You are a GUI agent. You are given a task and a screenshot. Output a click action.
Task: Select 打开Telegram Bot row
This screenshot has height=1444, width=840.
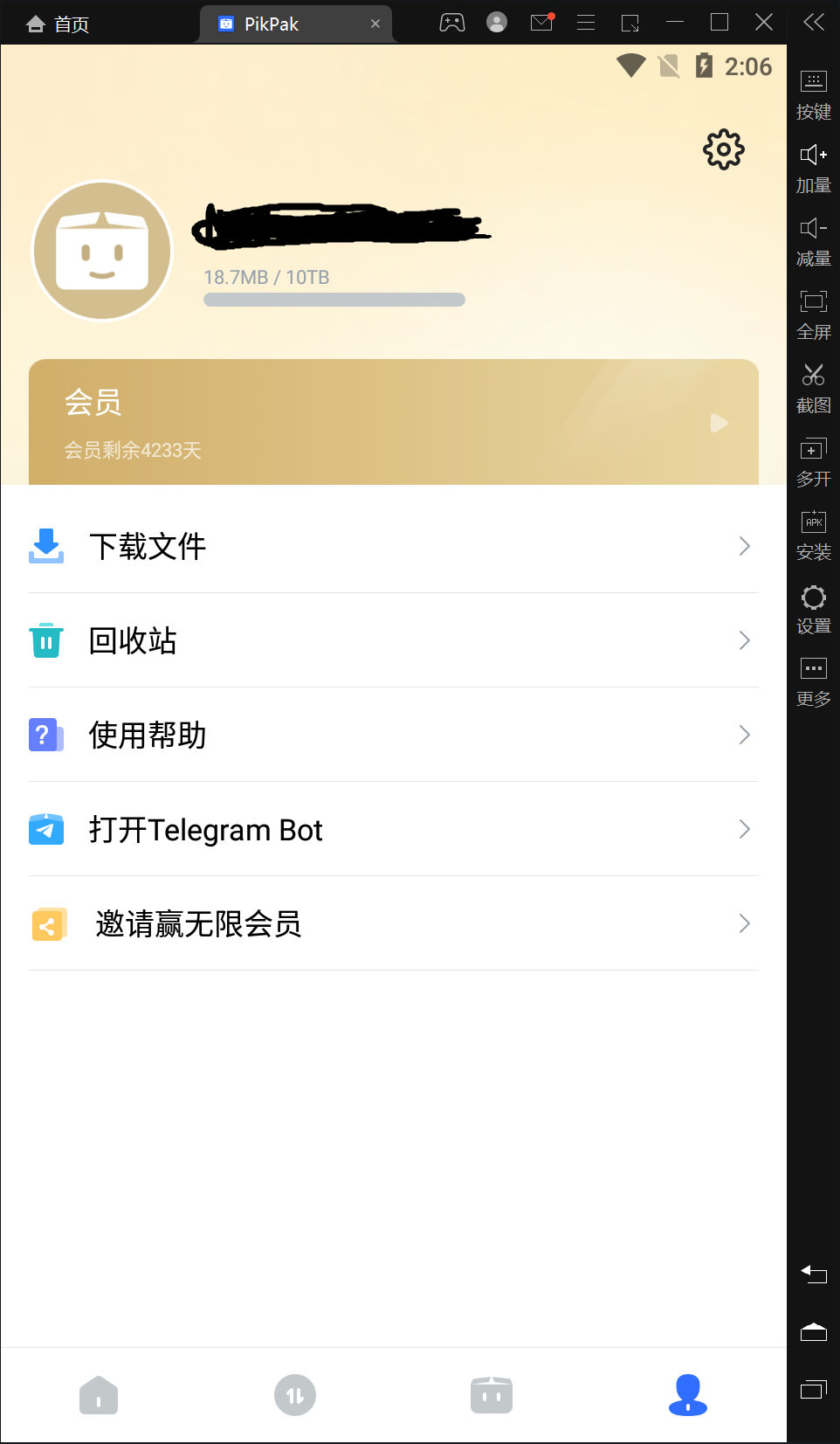[393, 830]
